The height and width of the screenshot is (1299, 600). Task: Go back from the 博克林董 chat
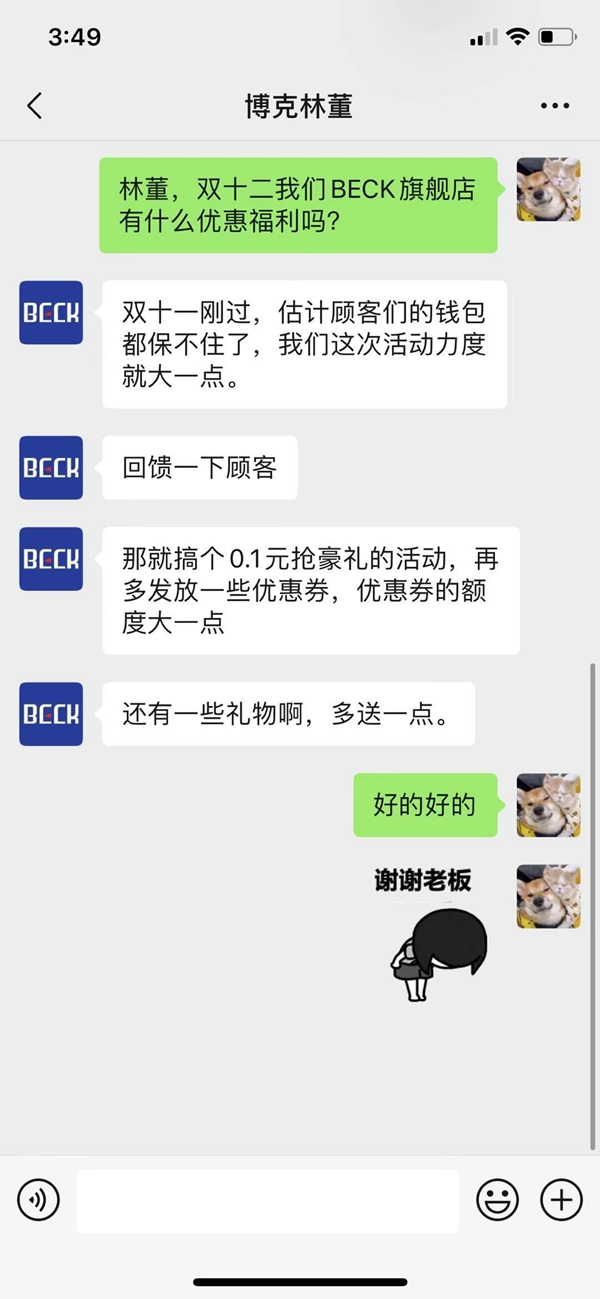click(x=35, y=106)
